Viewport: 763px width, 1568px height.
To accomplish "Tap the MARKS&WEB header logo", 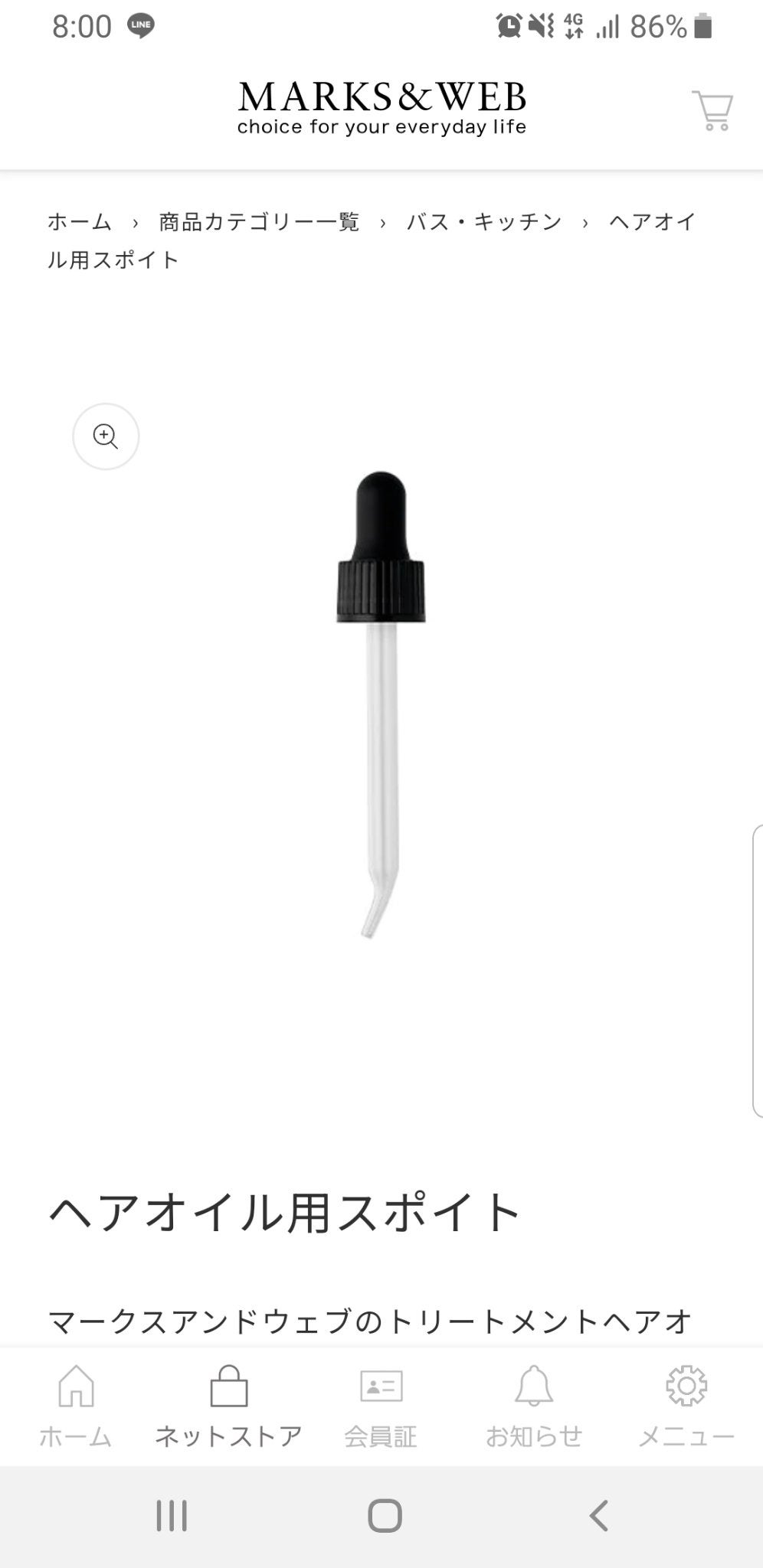I will click(x=381, y=109).
